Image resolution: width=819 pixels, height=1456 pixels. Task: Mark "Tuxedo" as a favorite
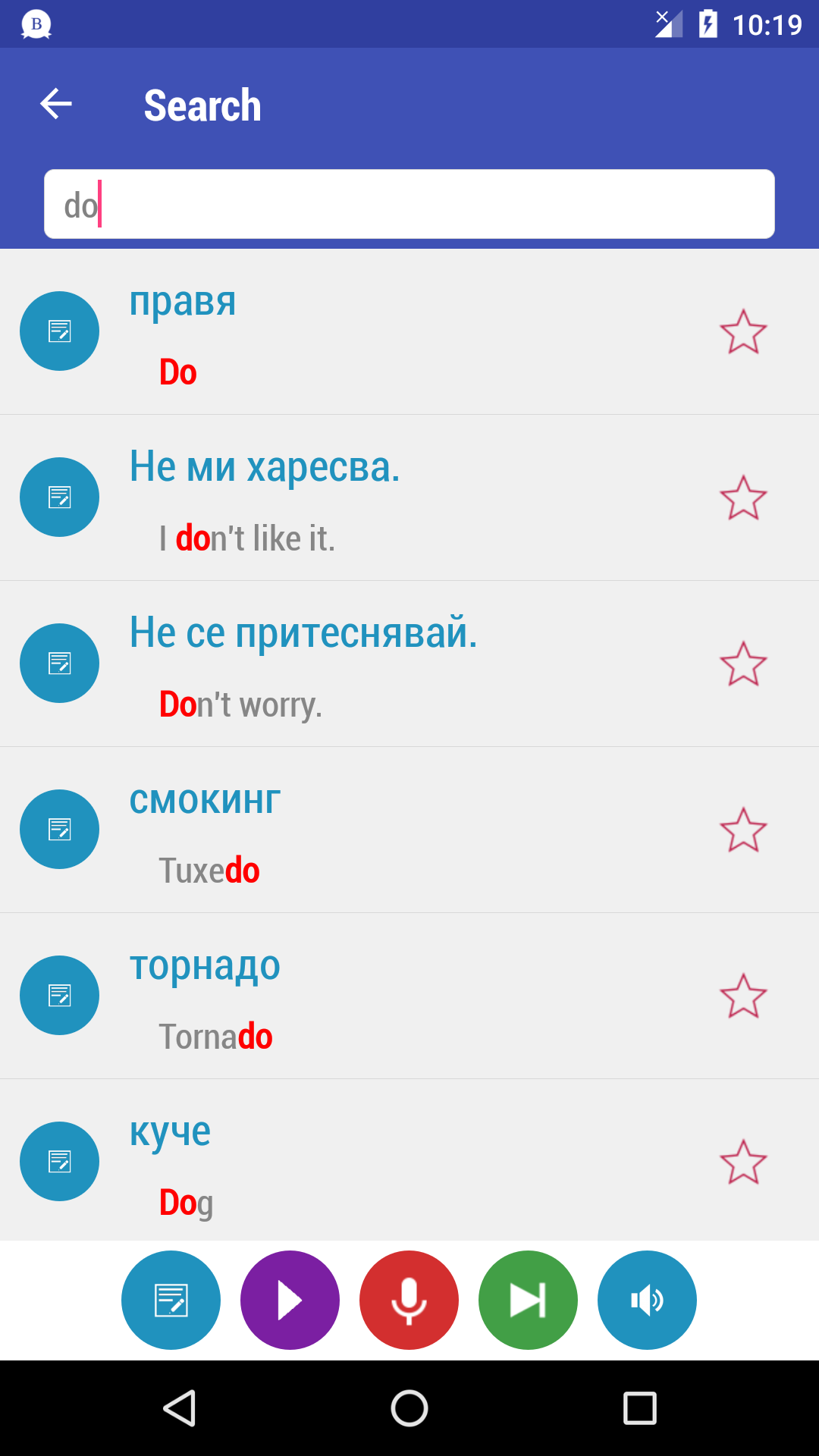pos(743,830)
